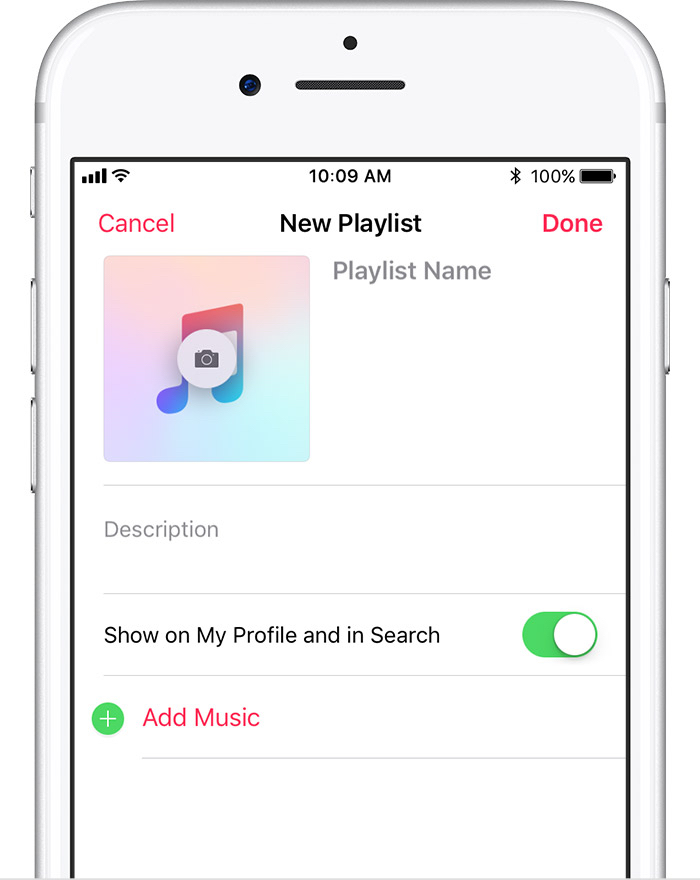Viewport: 700px width, 880px height.
Task: Disable Show on My Profile and in Search
Action: pyautogui.click(x=559, y=635)
